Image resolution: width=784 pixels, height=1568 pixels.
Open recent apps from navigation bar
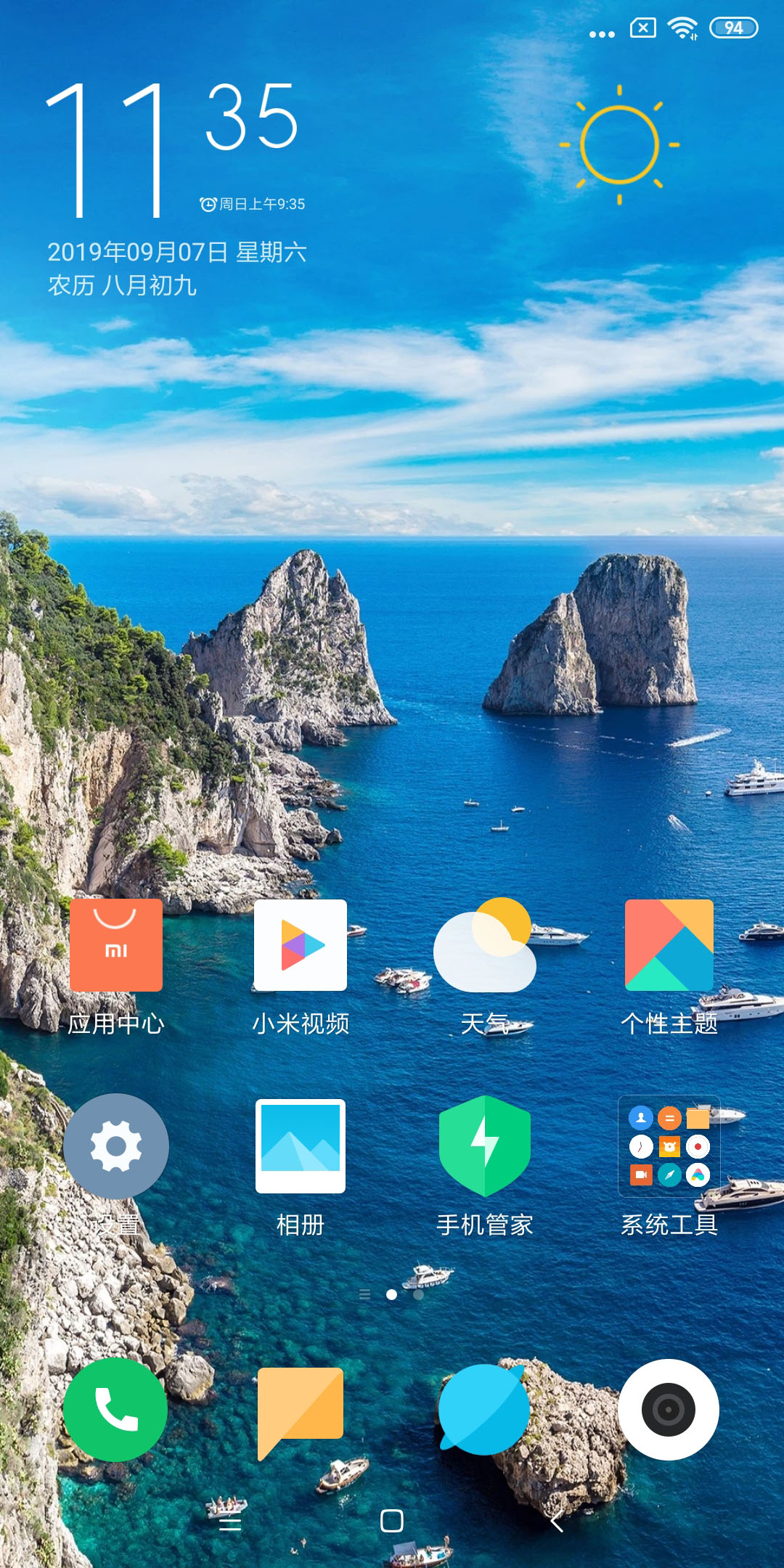pyautogui.click(x=229, y=1522)
